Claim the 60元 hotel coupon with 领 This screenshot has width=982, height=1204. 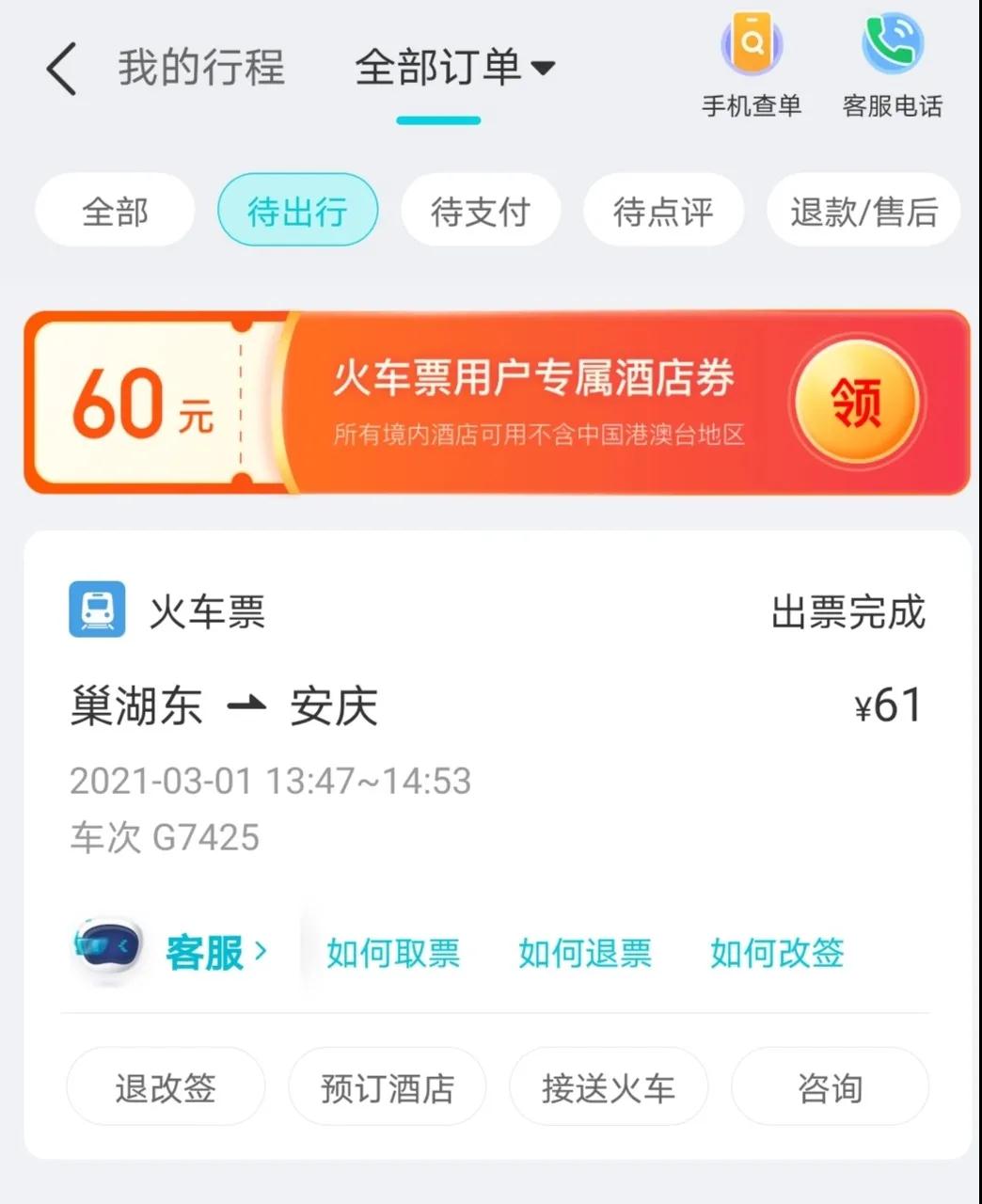pyautogui.click(x=855, y=402)
